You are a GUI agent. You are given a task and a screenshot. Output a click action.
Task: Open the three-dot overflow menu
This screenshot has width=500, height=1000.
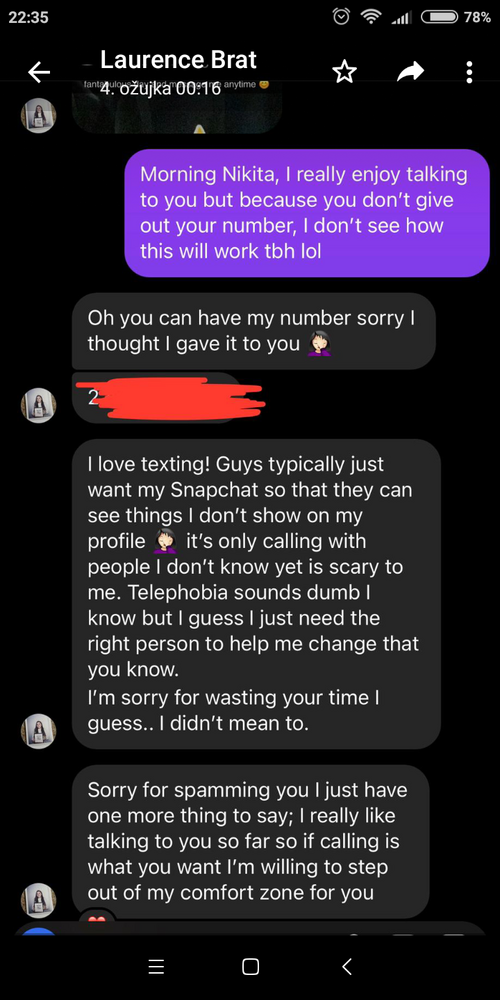(x=469, y=72)
